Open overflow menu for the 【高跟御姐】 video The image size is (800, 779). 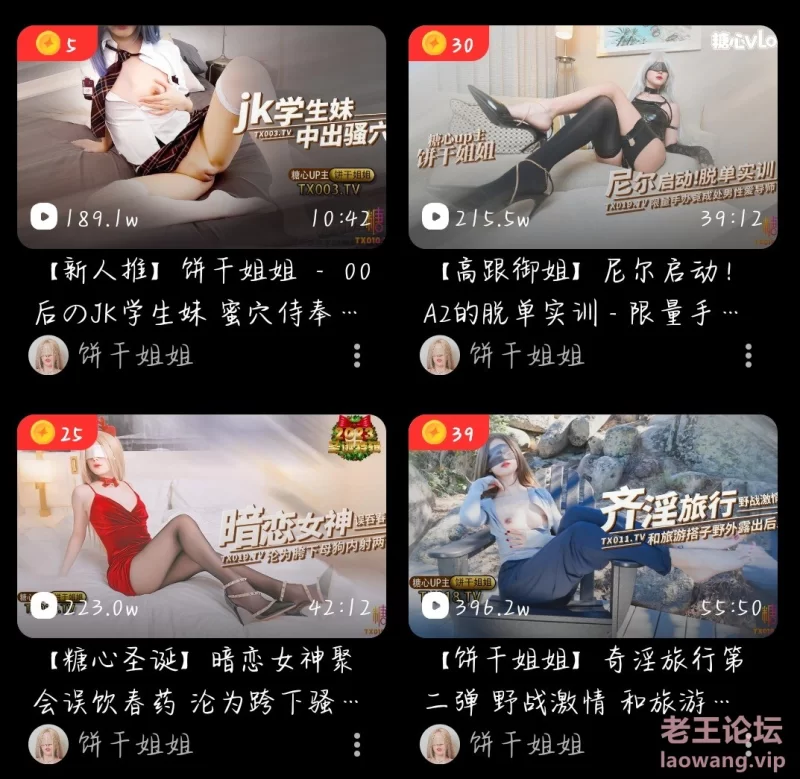click(748, 355)
